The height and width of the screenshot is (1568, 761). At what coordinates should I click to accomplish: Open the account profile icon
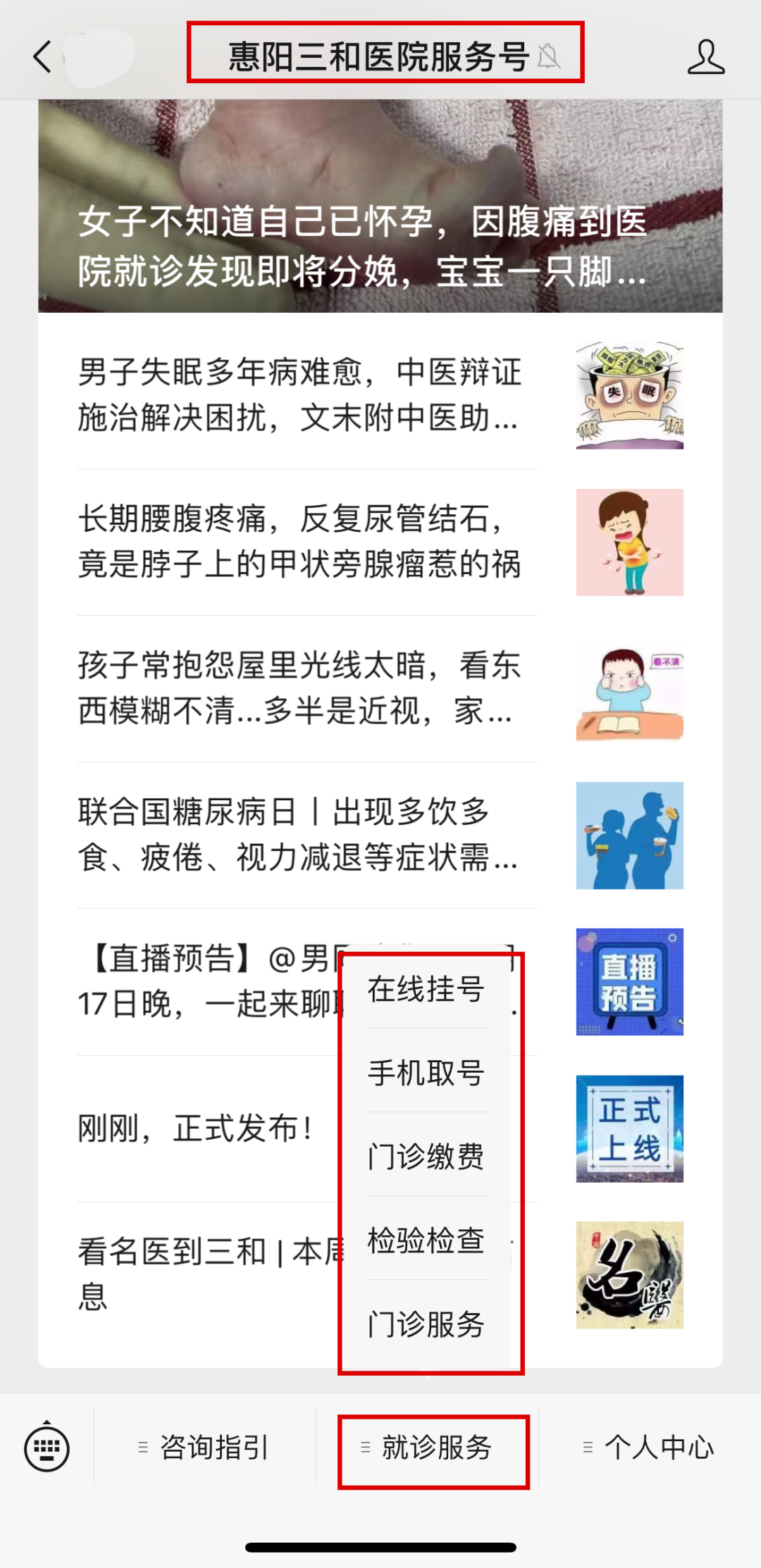[x=705, y=56]
